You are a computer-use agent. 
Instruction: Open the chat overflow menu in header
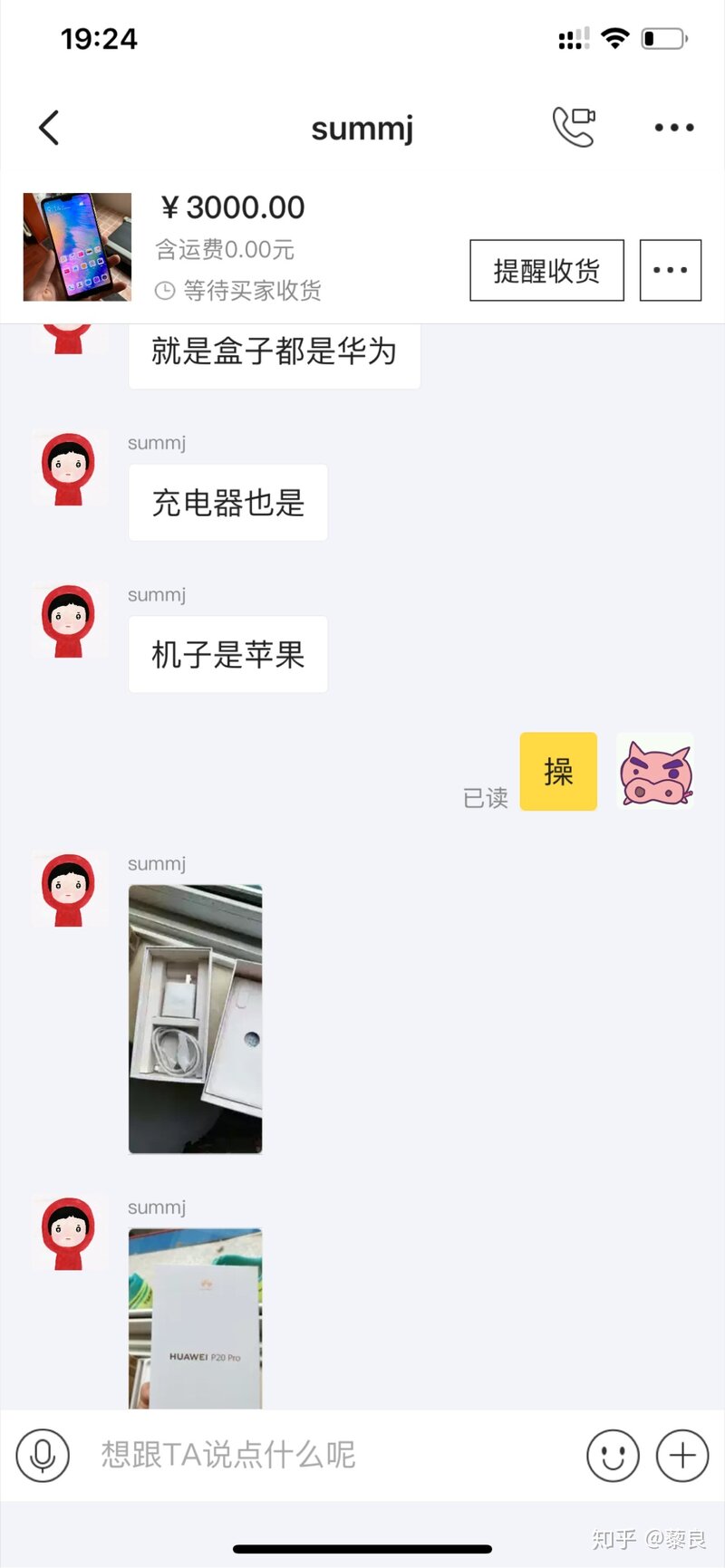click(x=674, y=128)
